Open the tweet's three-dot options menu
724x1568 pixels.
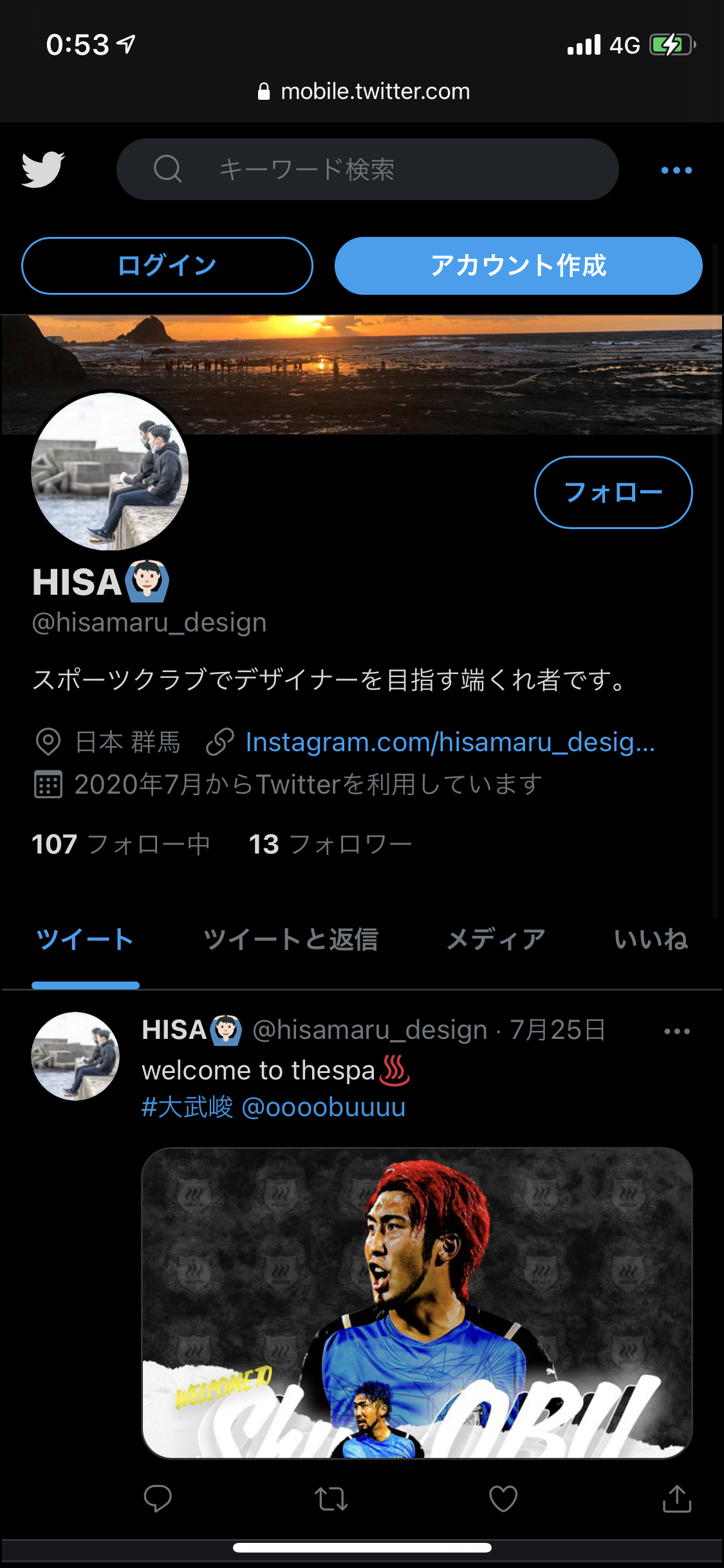click(676, 1031)
